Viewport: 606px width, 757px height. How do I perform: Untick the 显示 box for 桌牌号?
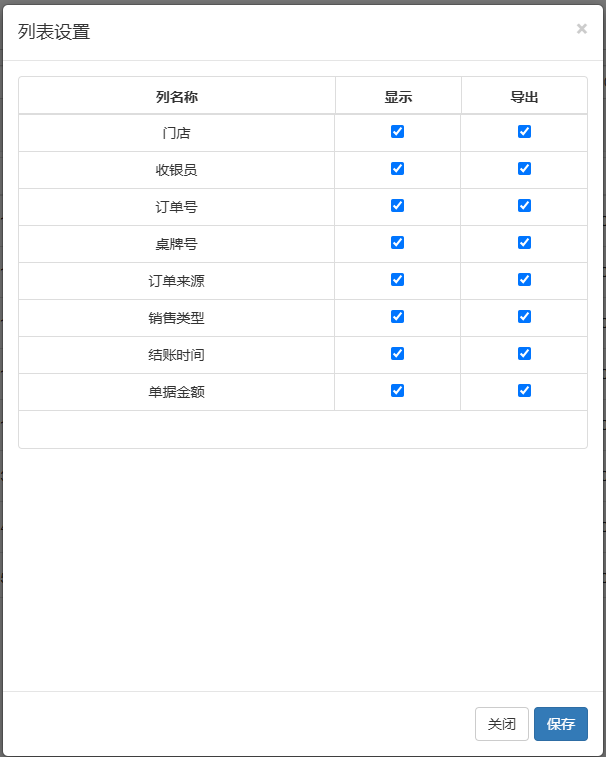[x=397, y=242]
